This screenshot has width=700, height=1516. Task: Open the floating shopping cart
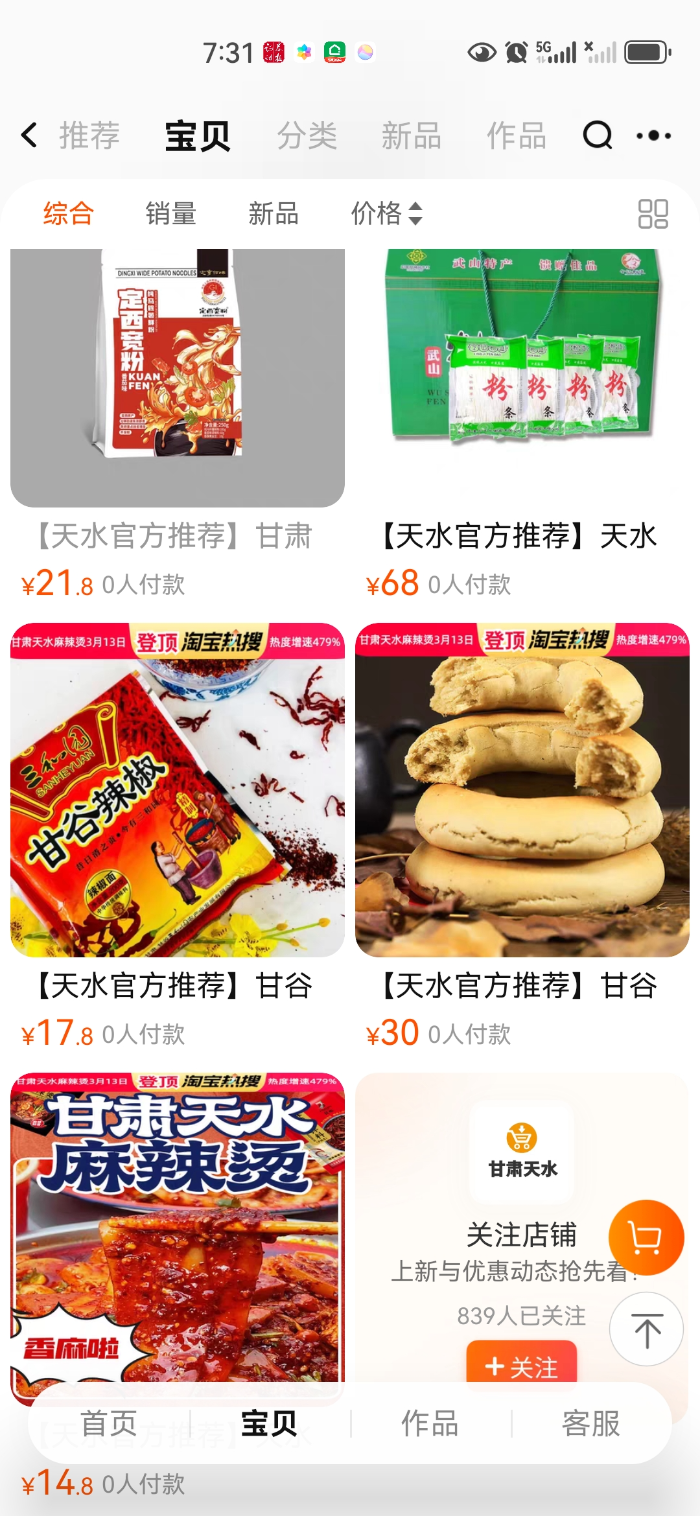click(646, 1239)
